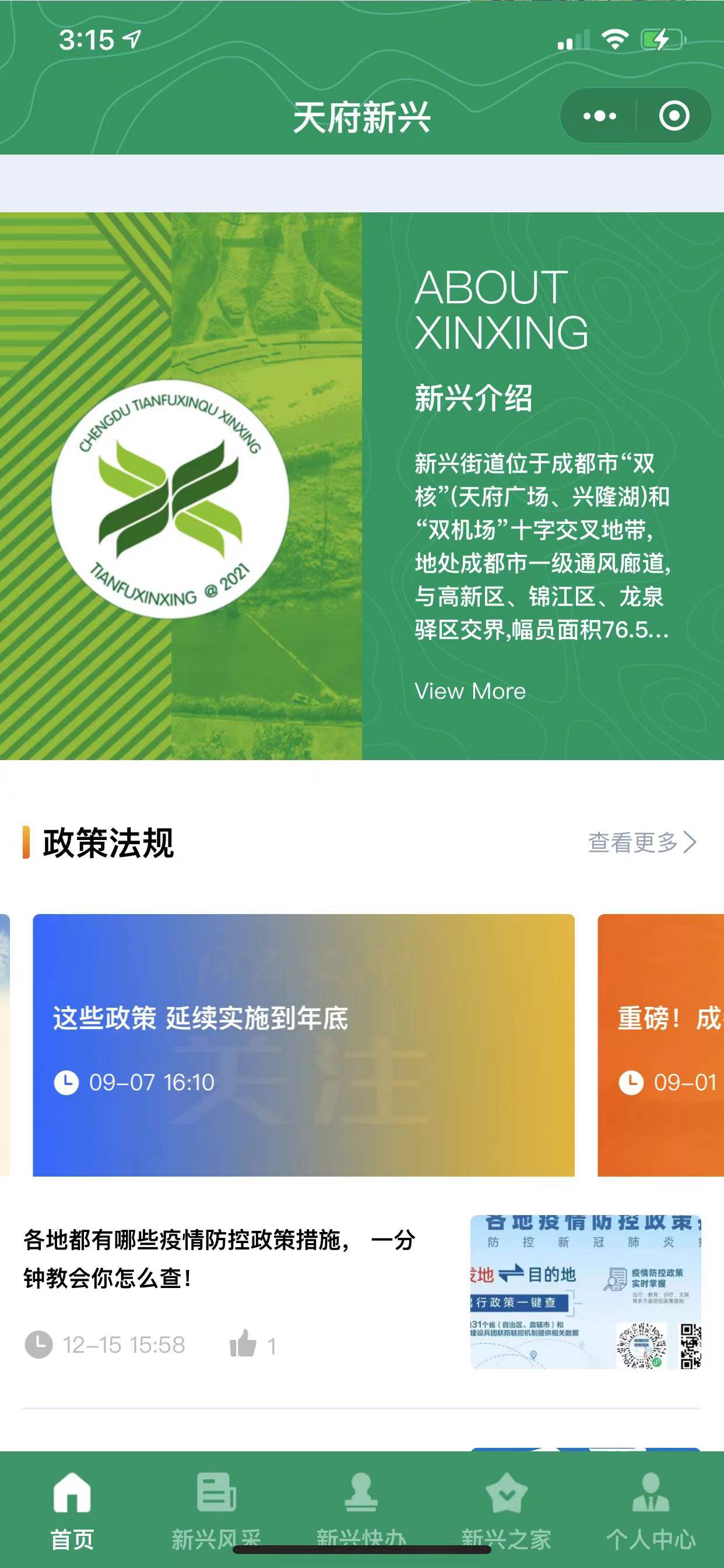724x1568 pixels.
Task: Like the 疫情防控政策措施 article
Action: (x=243, y=1344)
